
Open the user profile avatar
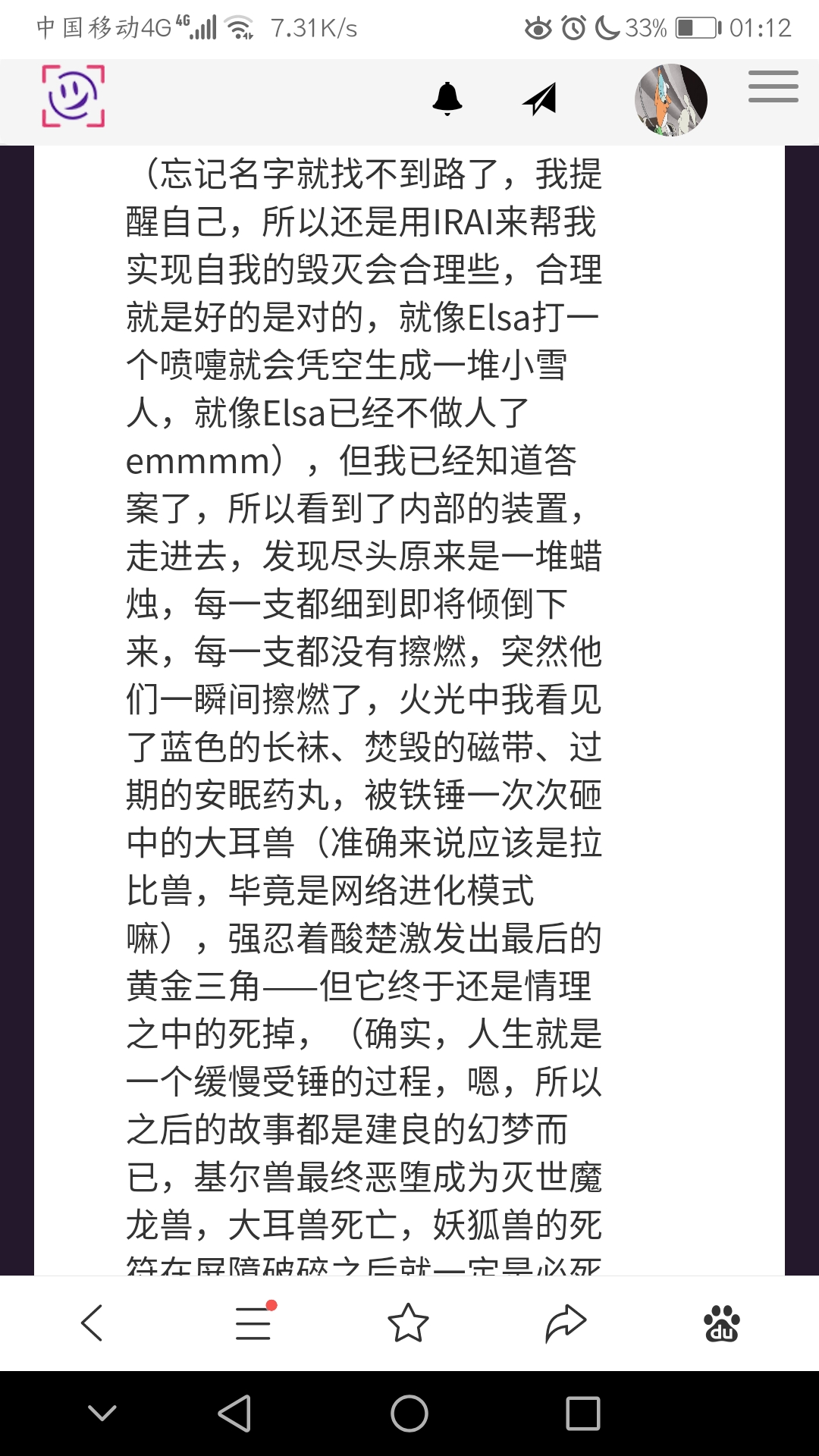670,100
